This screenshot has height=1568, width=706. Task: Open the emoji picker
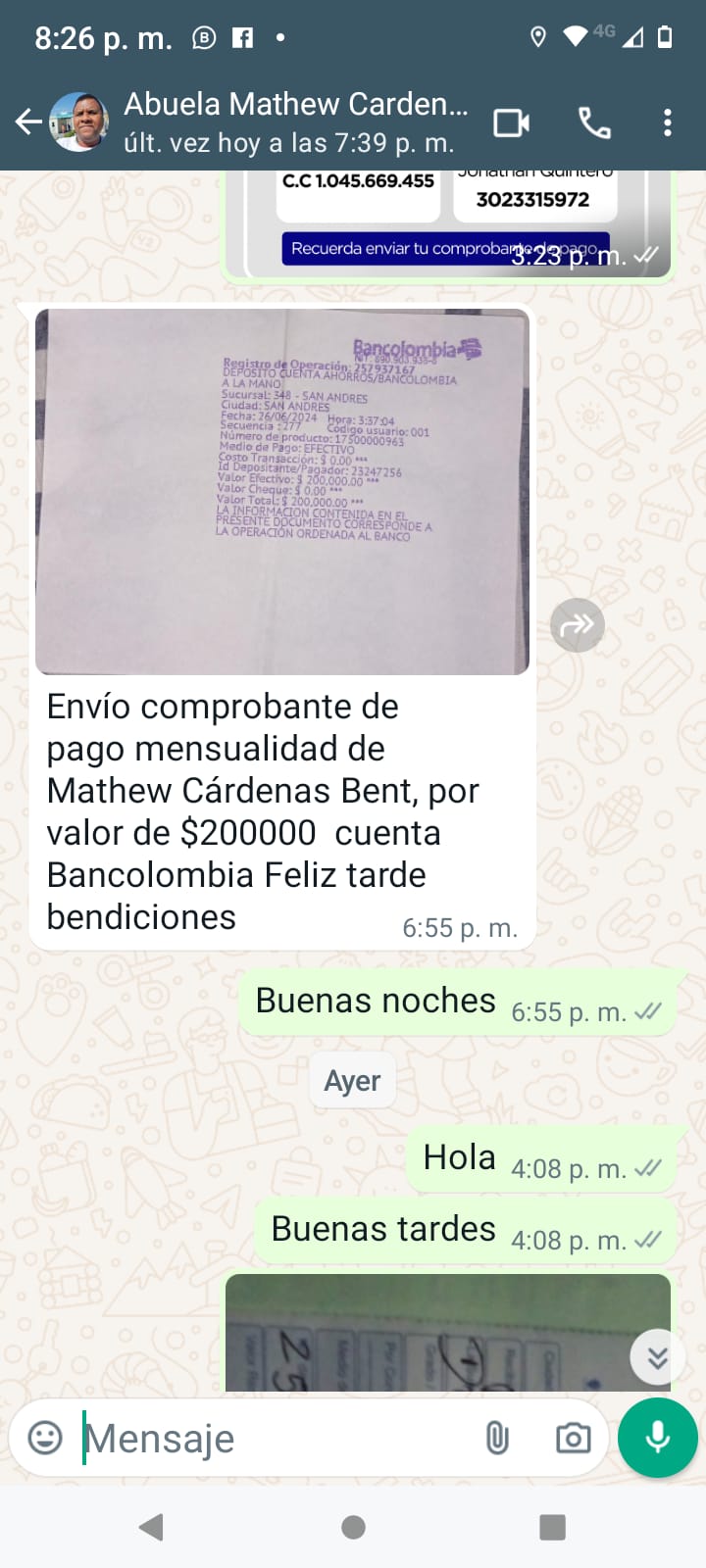[x=45, y=1438]
